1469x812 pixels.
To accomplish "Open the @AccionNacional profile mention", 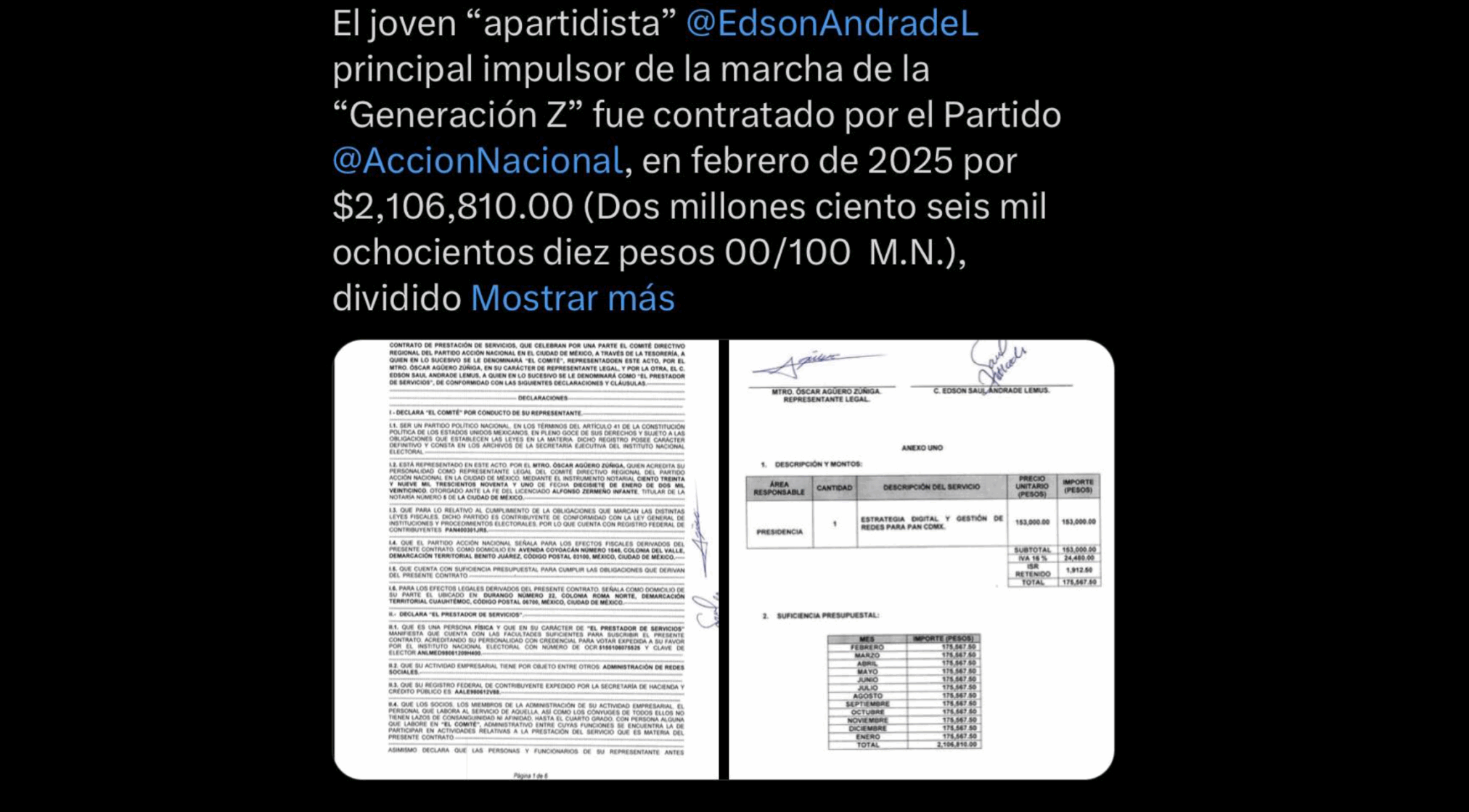I will [478, 160].
